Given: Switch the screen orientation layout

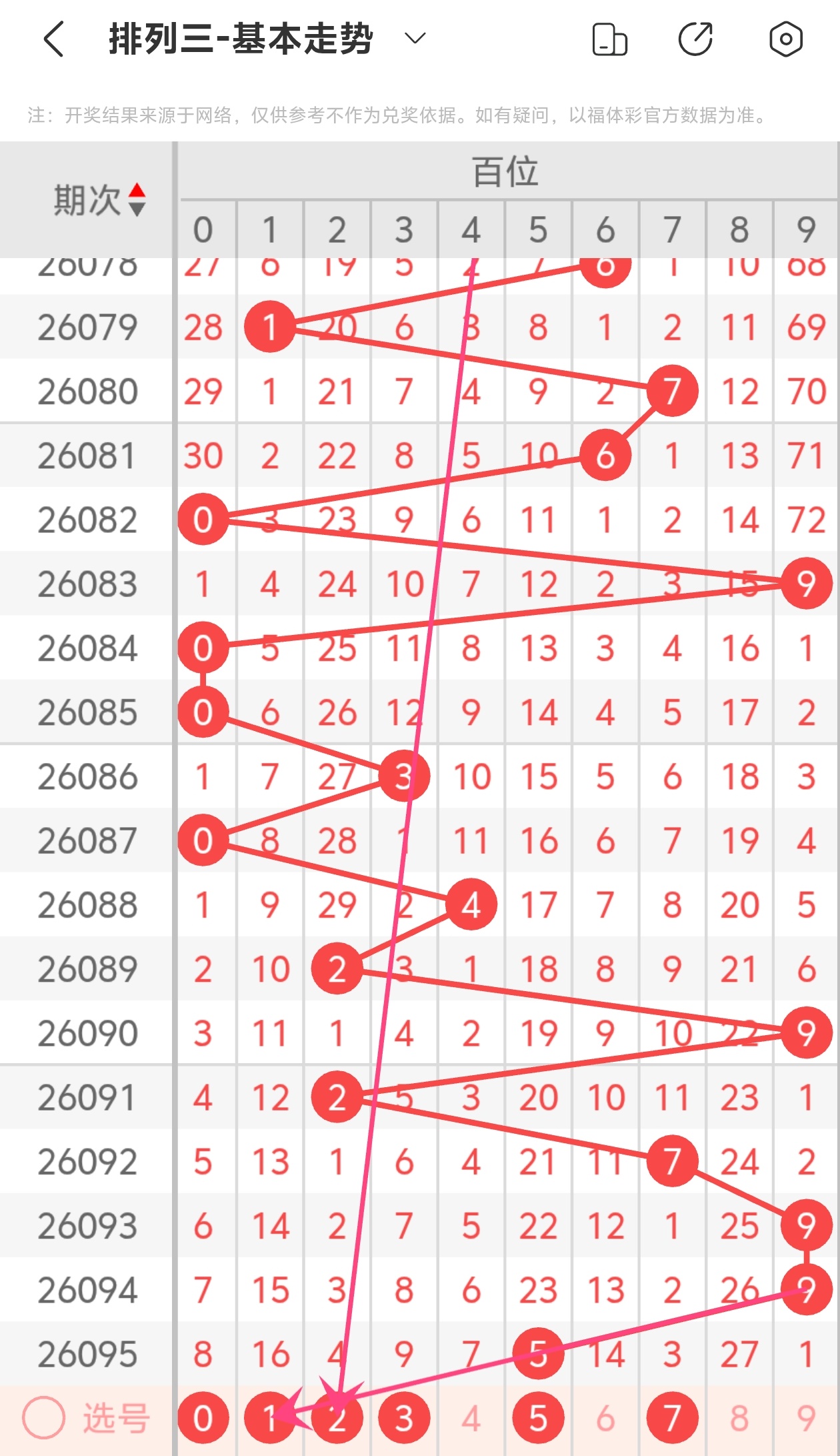Looking at the screenshot, I should point(609,39).
